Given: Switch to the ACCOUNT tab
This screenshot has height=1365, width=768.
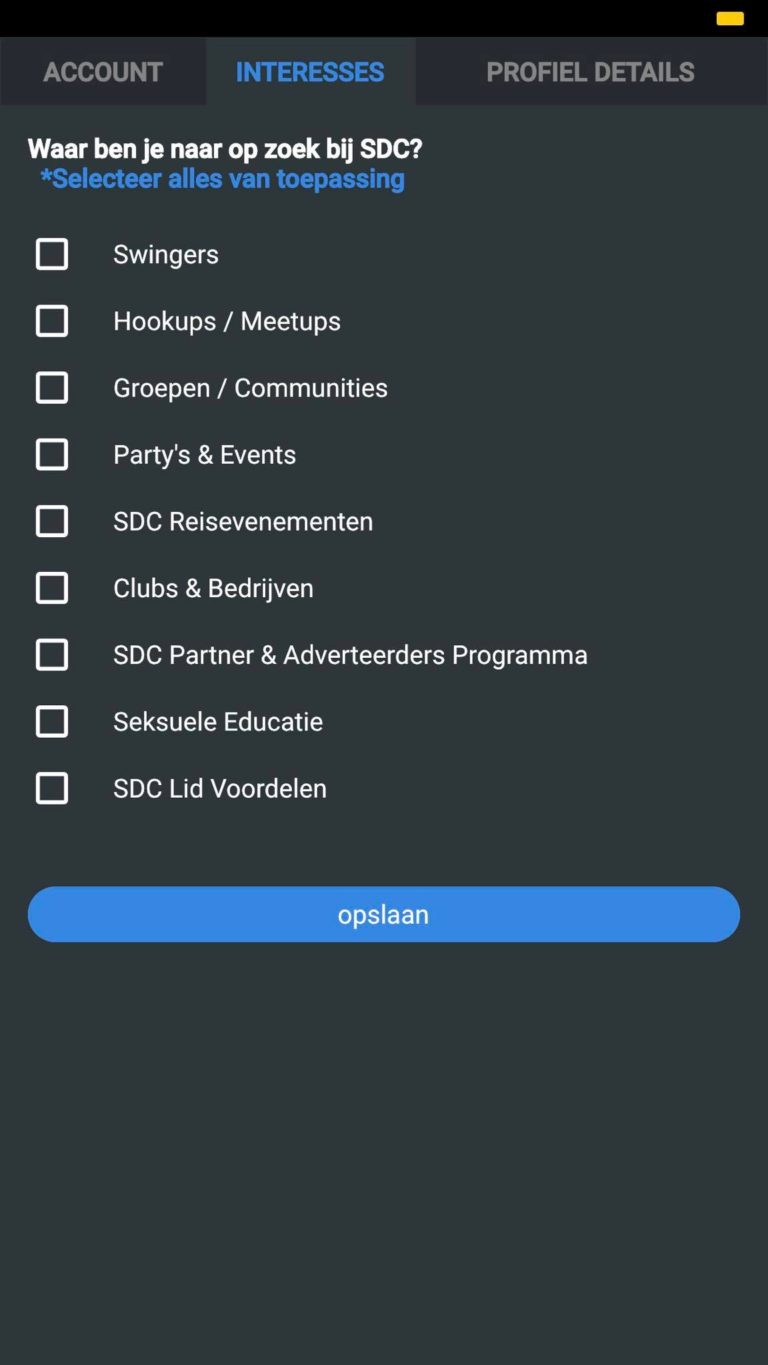Looking at the screenshot, I should pos(102,71).
